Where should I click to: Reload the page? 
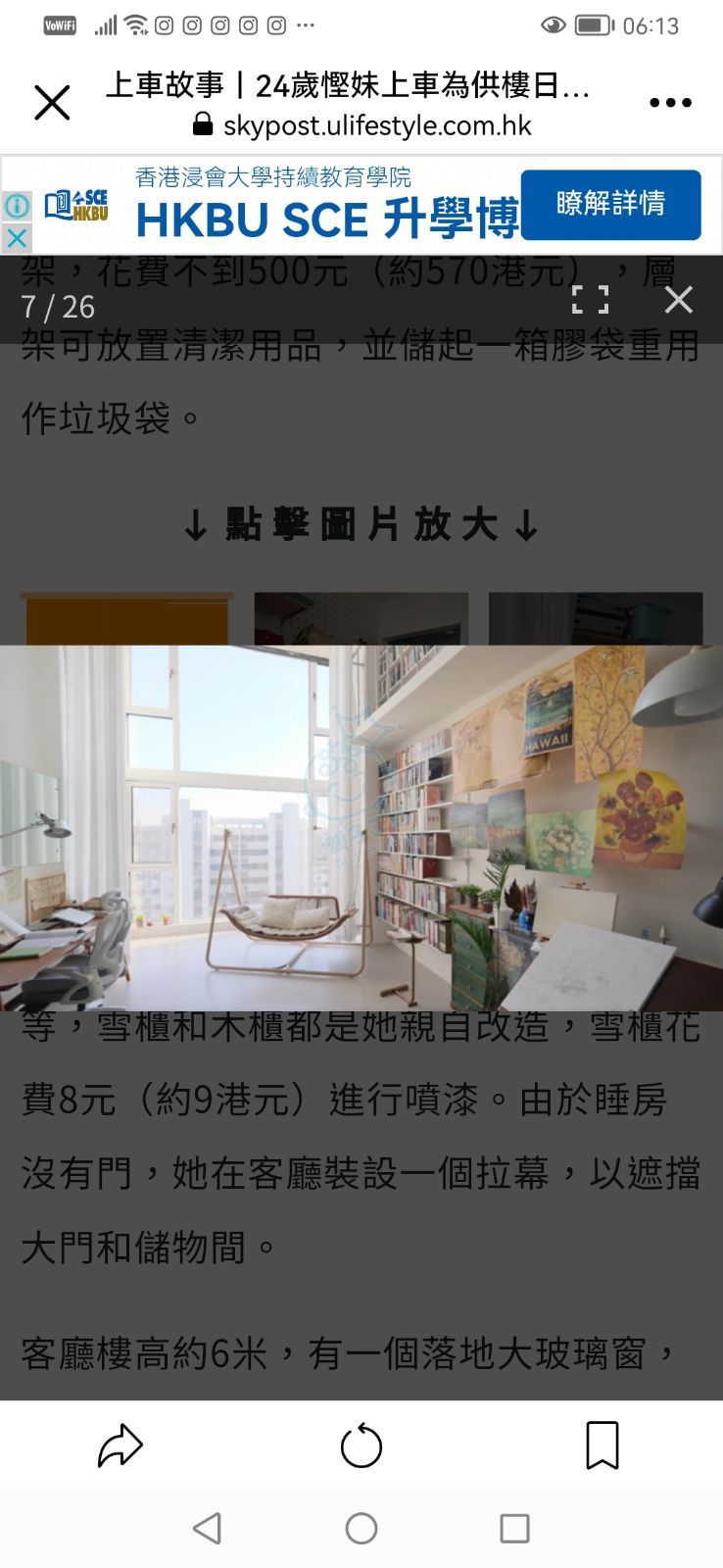pos(361,1445)
